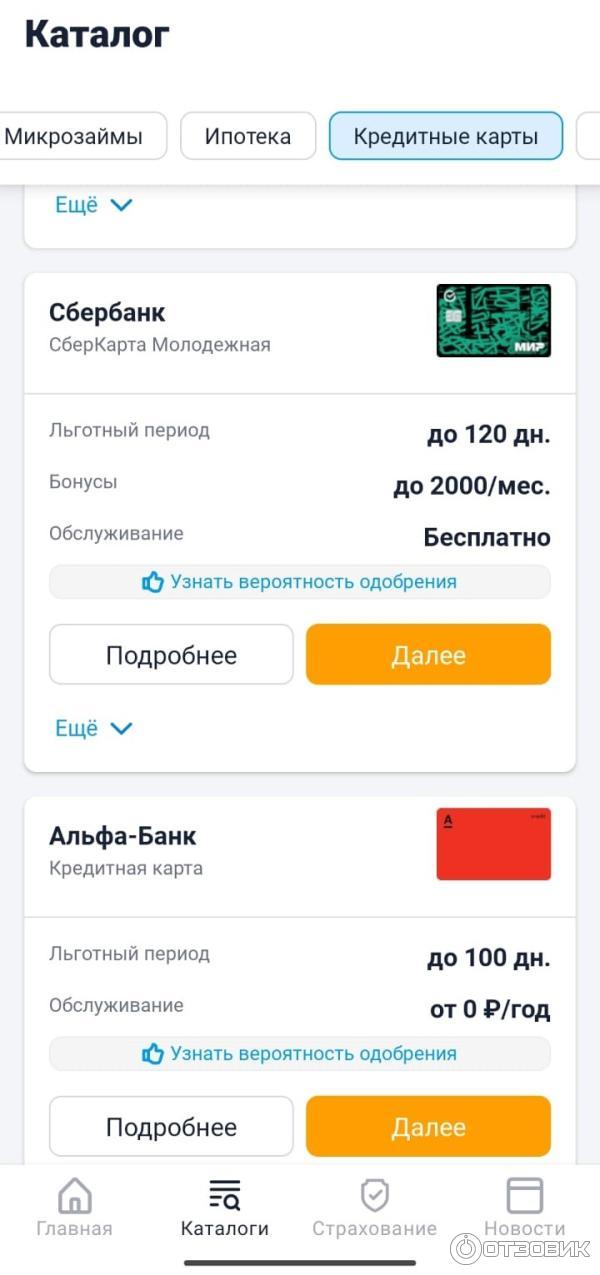Open the Страхование tab
600x1275 pixels.
[375, 1208]
